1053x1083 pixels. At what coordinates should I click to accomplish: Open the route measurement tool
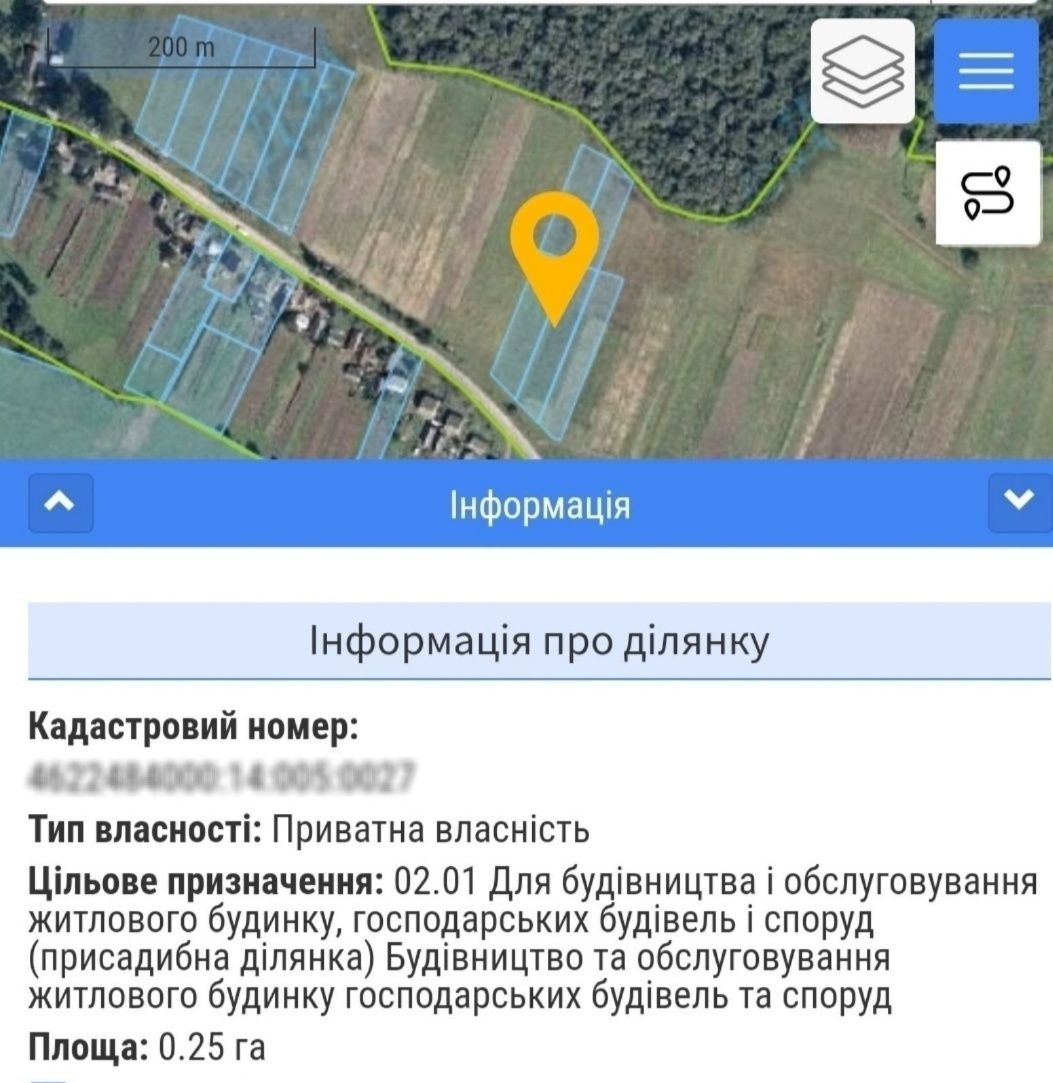987,193
